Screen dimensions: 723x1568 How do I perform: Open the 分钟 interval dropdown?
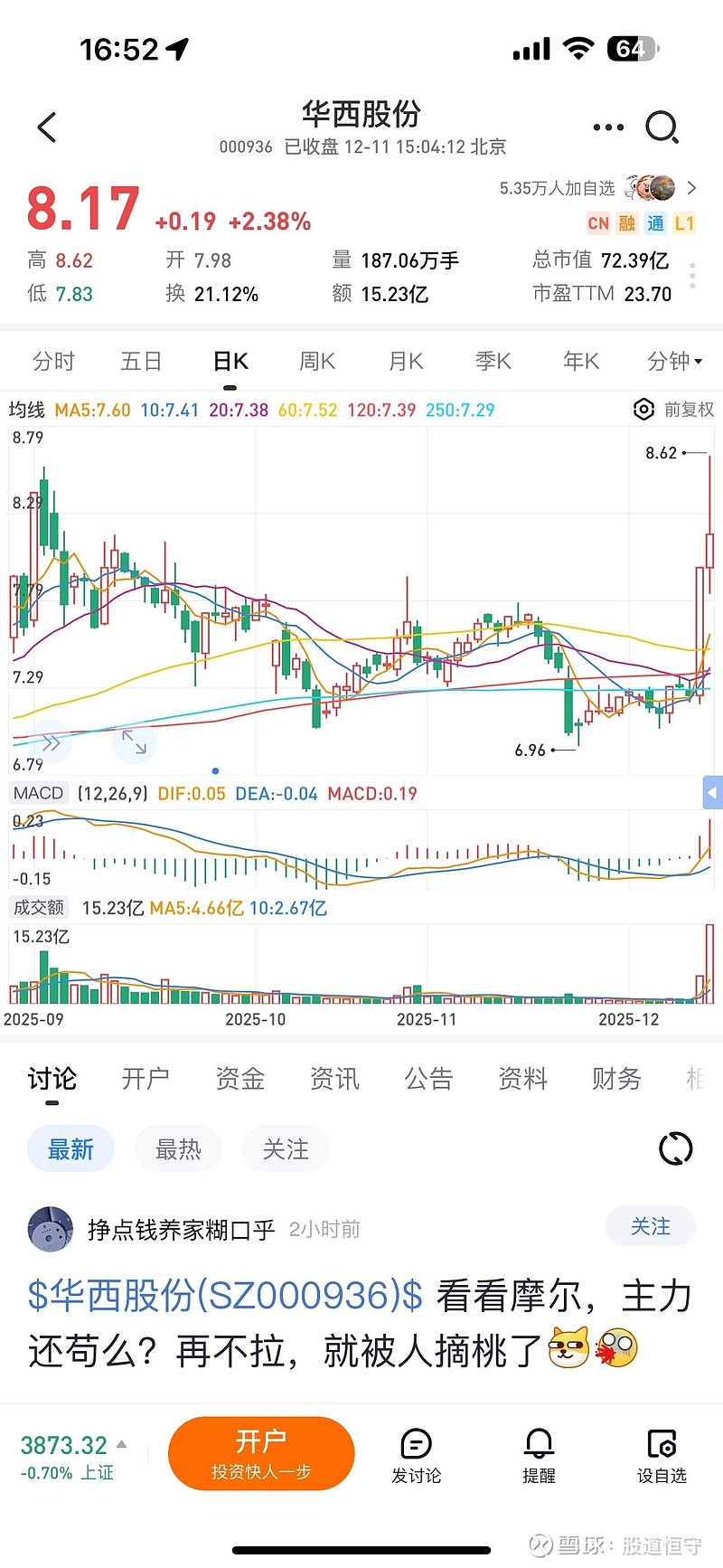674,362
